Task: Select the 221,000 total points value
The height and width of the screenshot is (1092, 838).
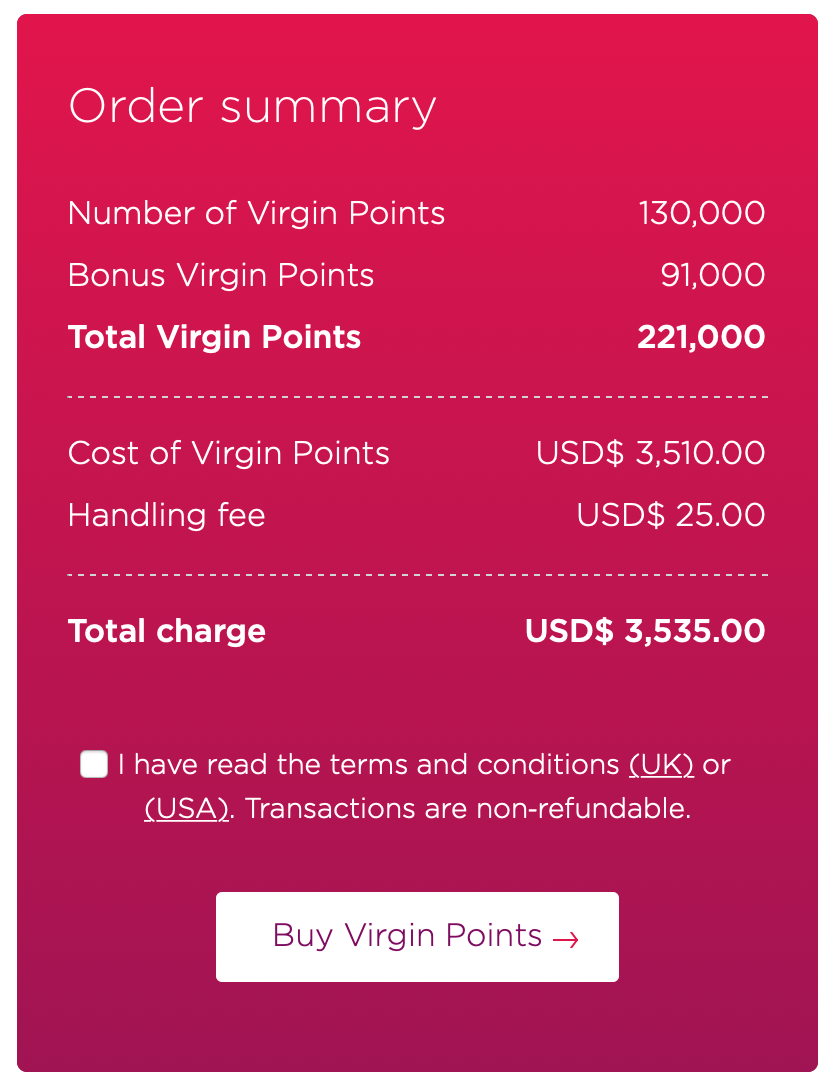Action: pos(700,337)
